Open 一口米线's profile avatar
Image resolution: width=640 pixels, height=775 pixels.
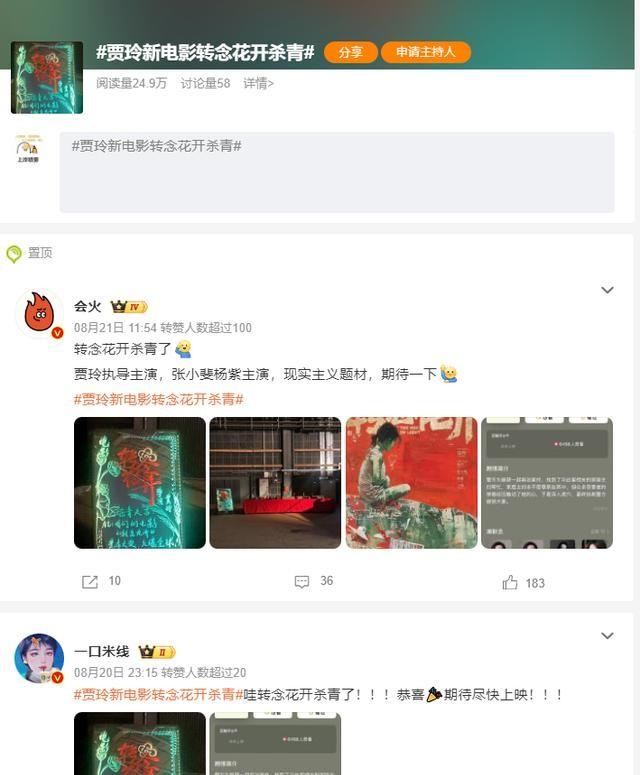coord(38,660)
